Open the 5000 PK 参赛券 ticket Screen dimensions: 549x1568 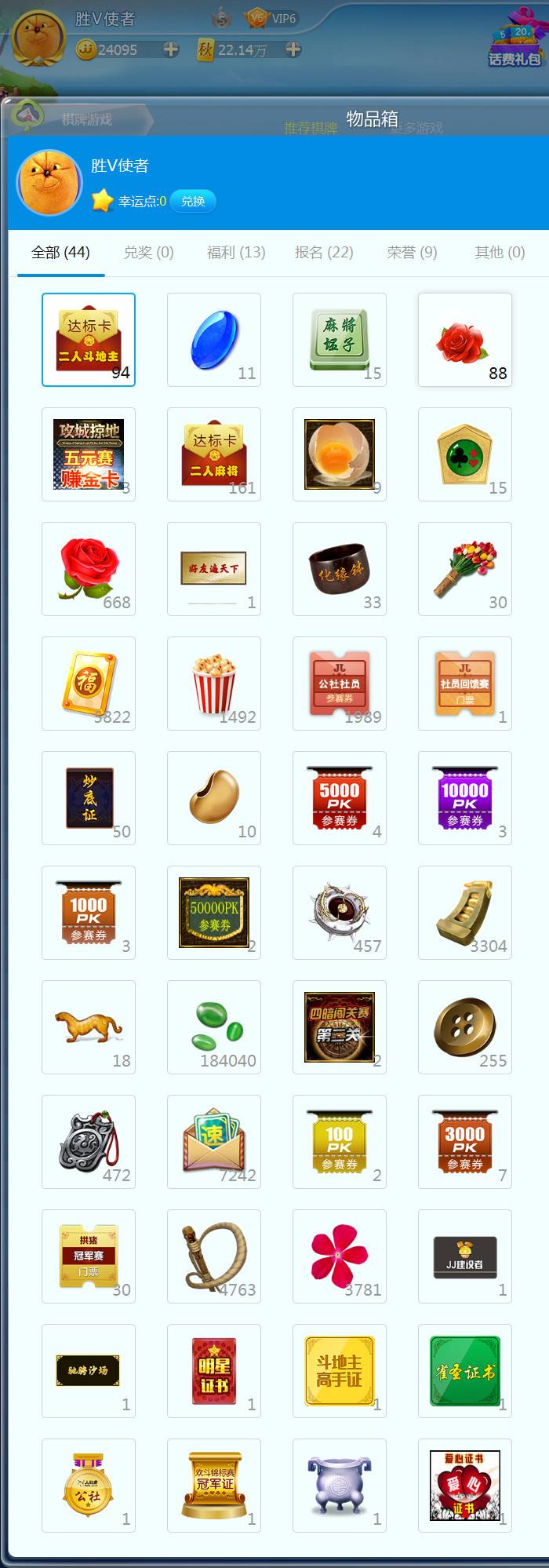tap(340, 798)
